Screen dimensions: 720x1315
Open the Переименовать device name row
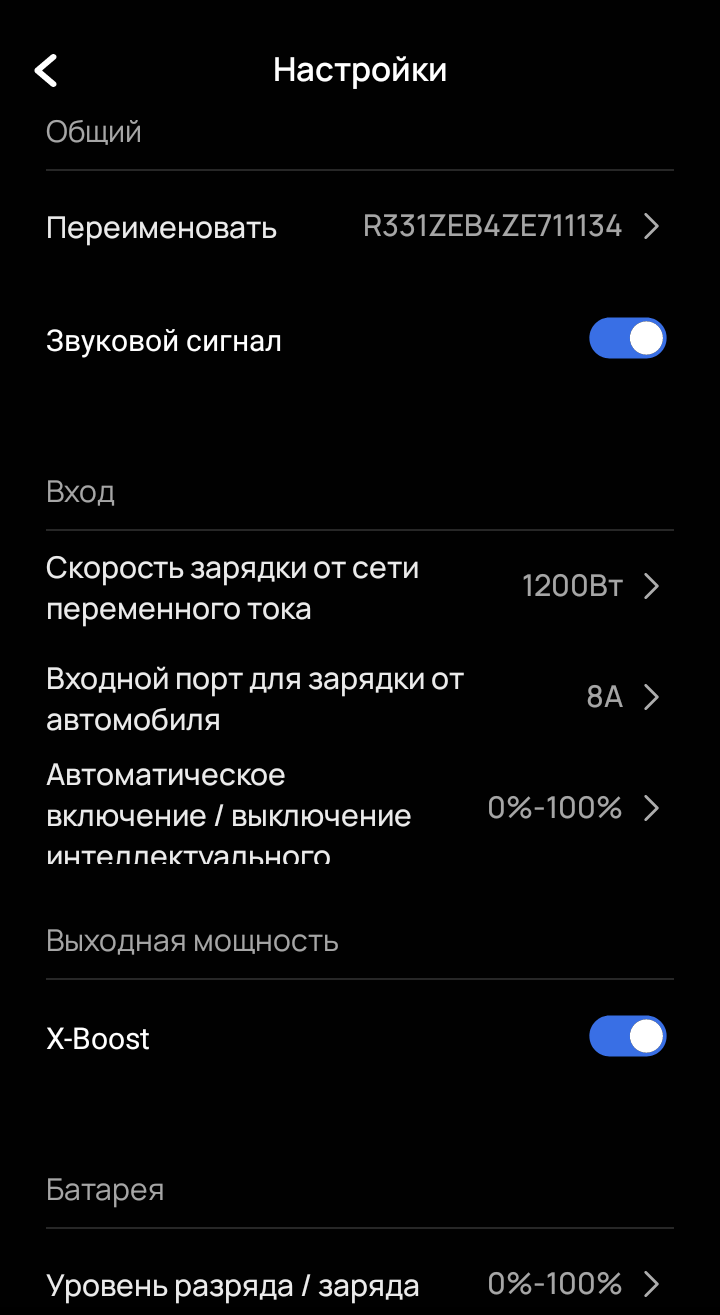pyautogui.click(x=360, y=227)
